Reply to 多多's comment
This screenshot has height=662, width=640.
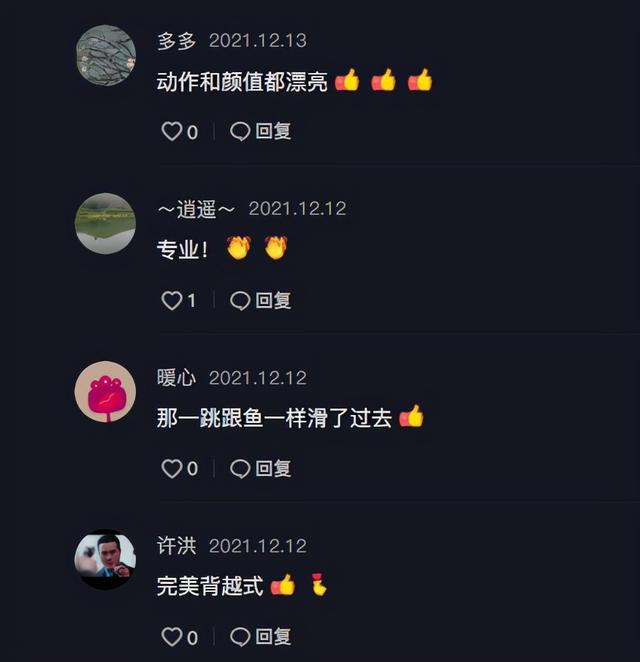(x=261, y=131)
